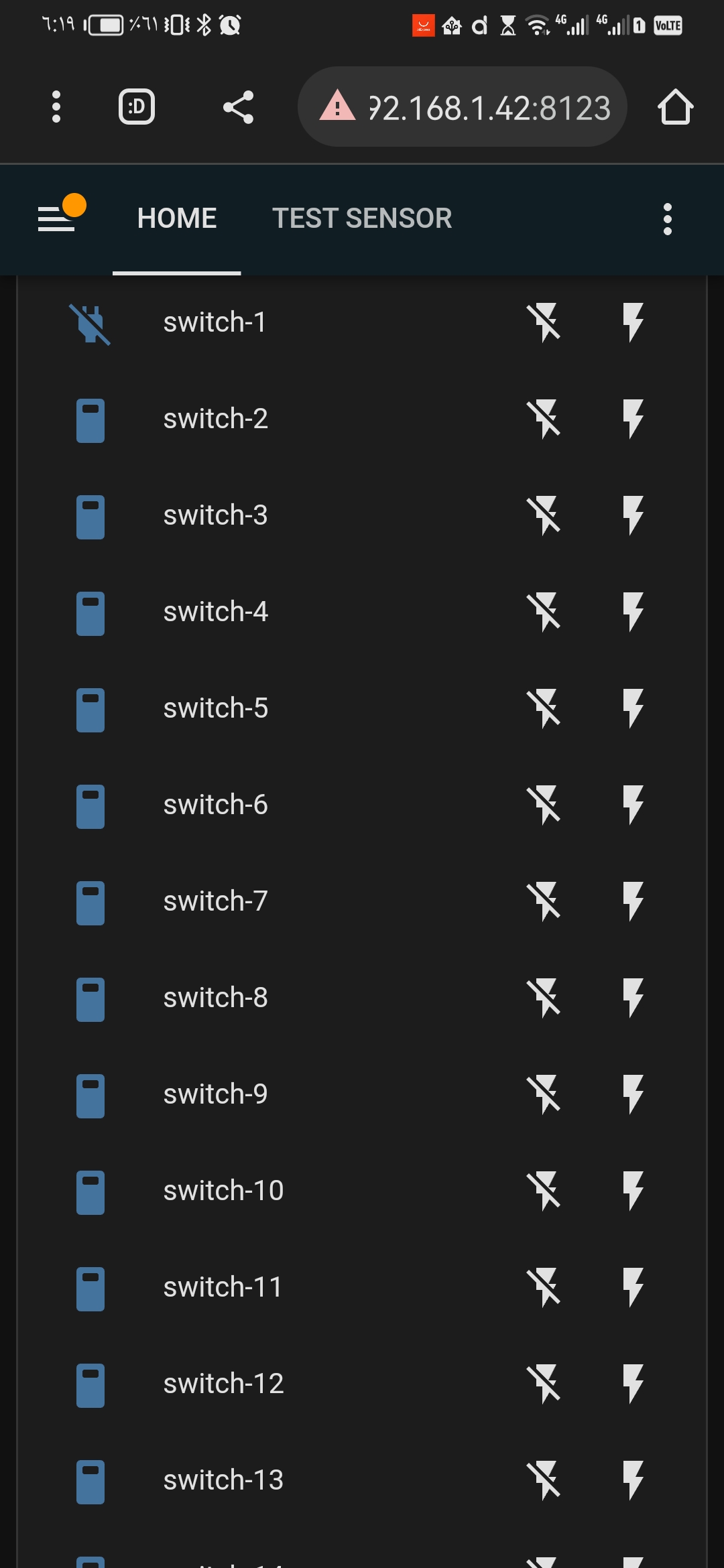Turn off switch-1
This screenshot has height=1568, width=724.
[x=543, y=322]
